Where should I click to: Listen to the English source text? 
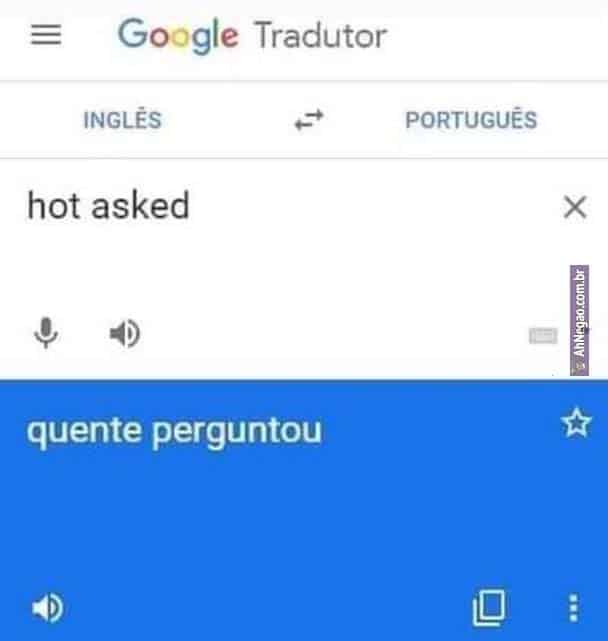(x=124, y=333)
